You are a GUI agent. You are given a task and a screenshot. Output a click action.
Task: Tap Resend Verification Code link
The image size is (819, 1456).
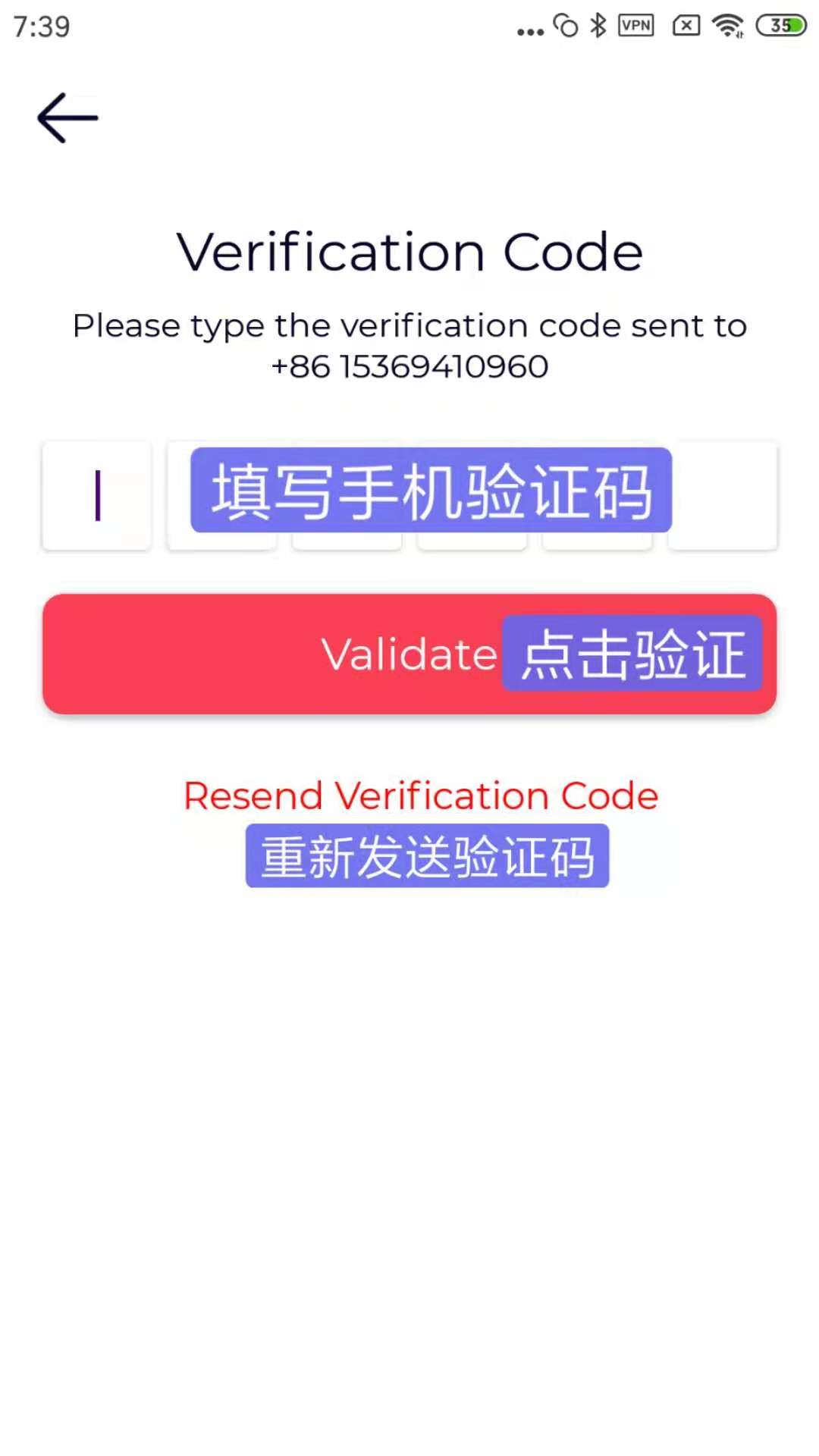pyautogui.click(x=421, y=795)
